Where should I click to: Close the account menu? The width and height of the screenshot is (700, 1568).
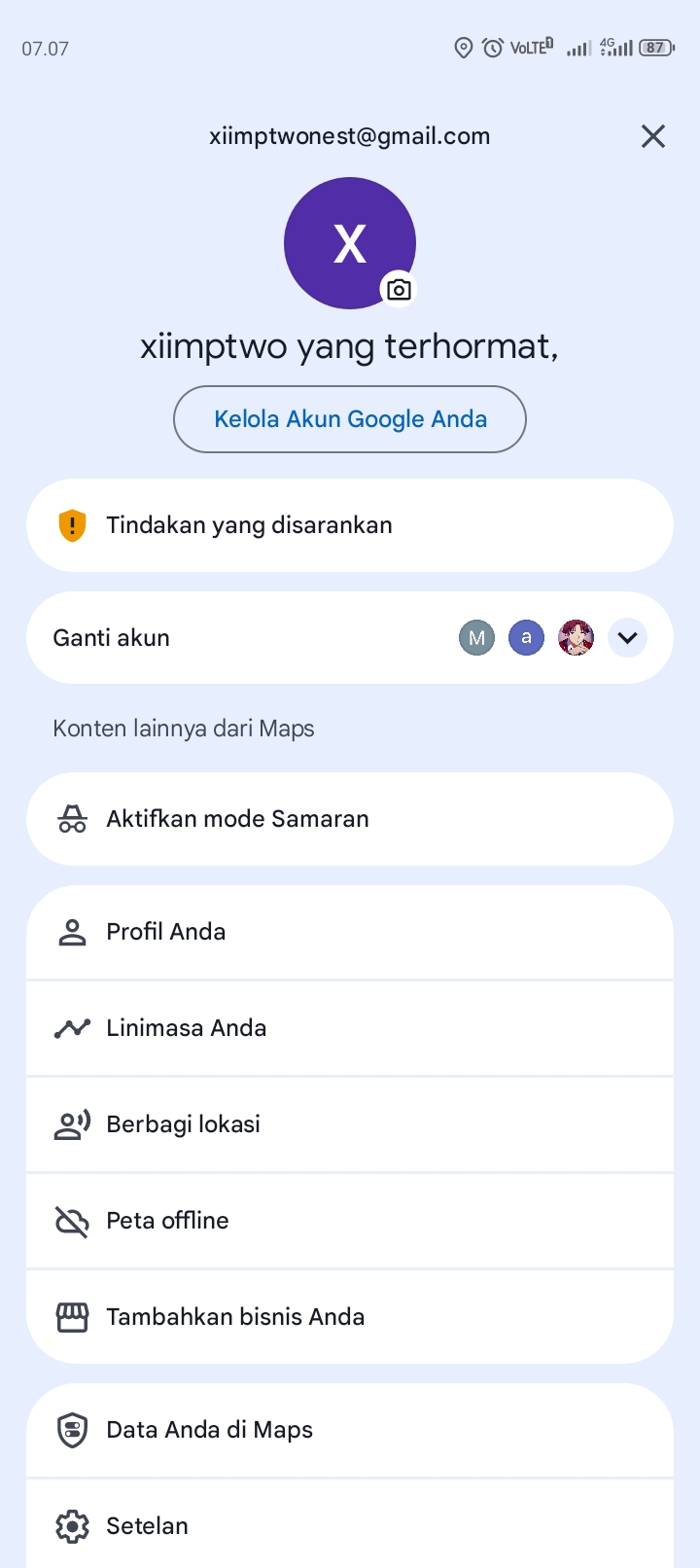653,136
